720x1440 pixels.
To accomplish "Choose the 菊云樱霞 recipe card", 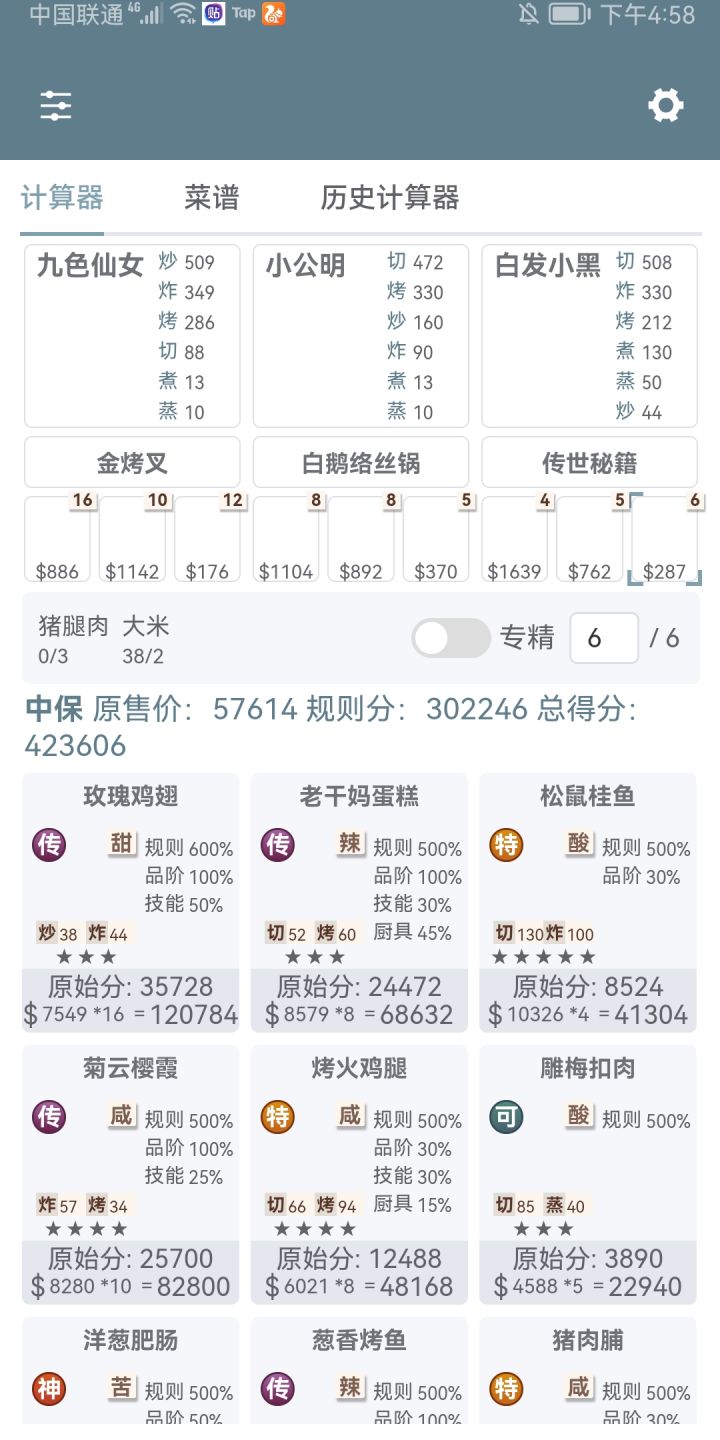I will point(131,1174).
